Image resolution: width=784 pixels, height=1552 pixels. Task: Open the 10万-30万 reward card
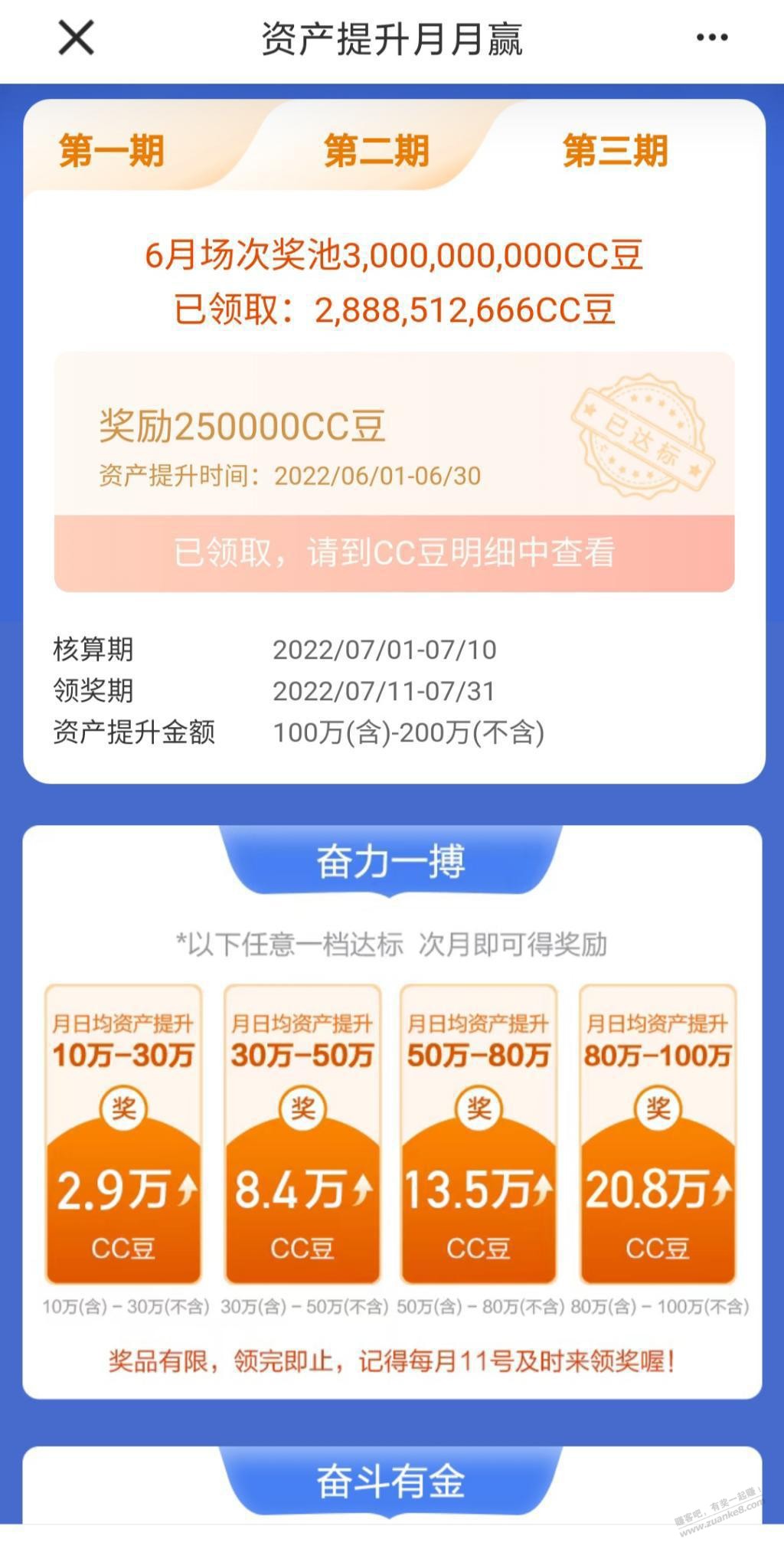click(x=123, y=1135)
